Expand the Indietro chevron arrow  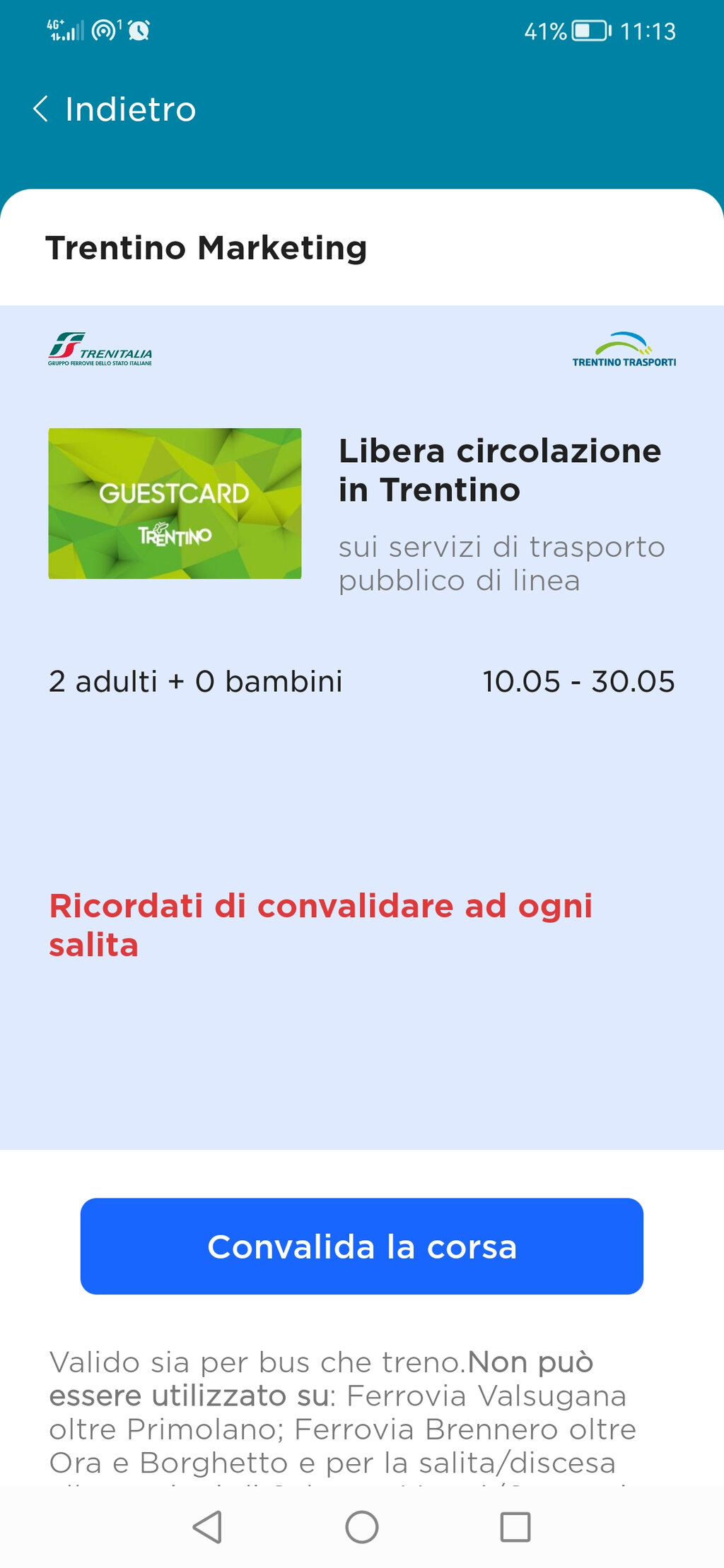pos(42,109)
